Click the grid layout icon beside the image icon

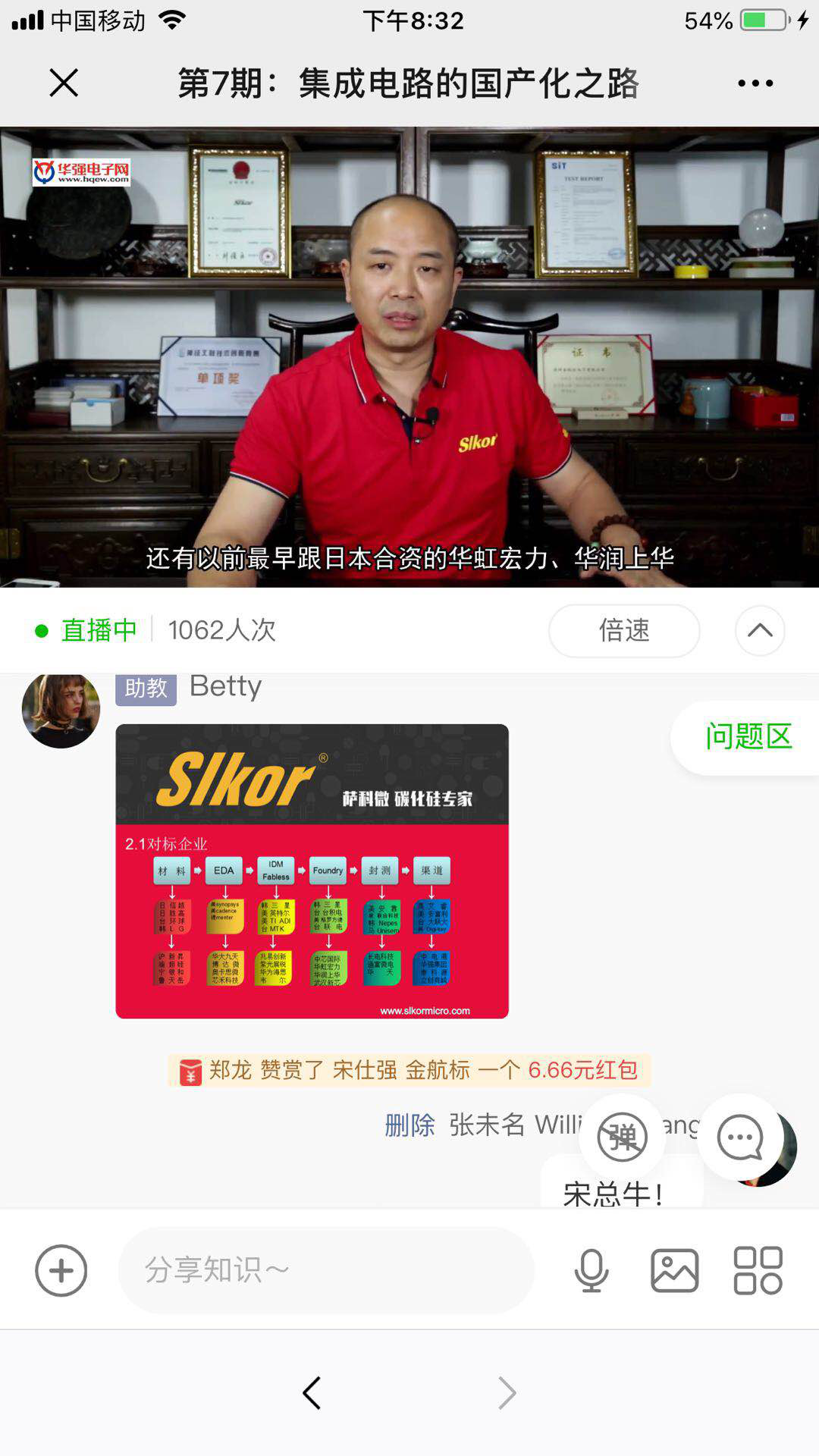tap(758, 1269)
